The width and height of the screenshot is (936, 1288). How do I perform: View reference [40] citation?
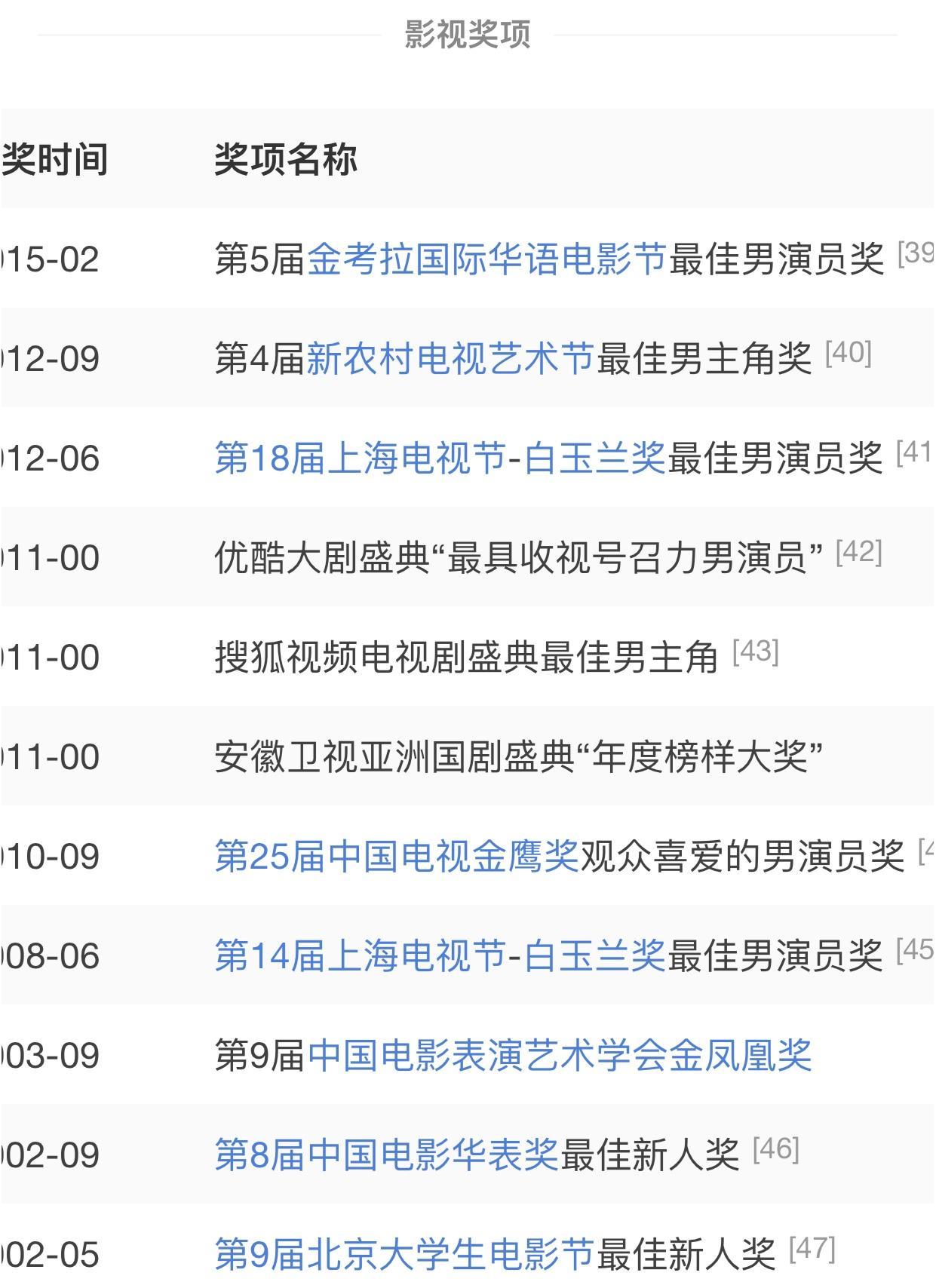tap(849, 352)
